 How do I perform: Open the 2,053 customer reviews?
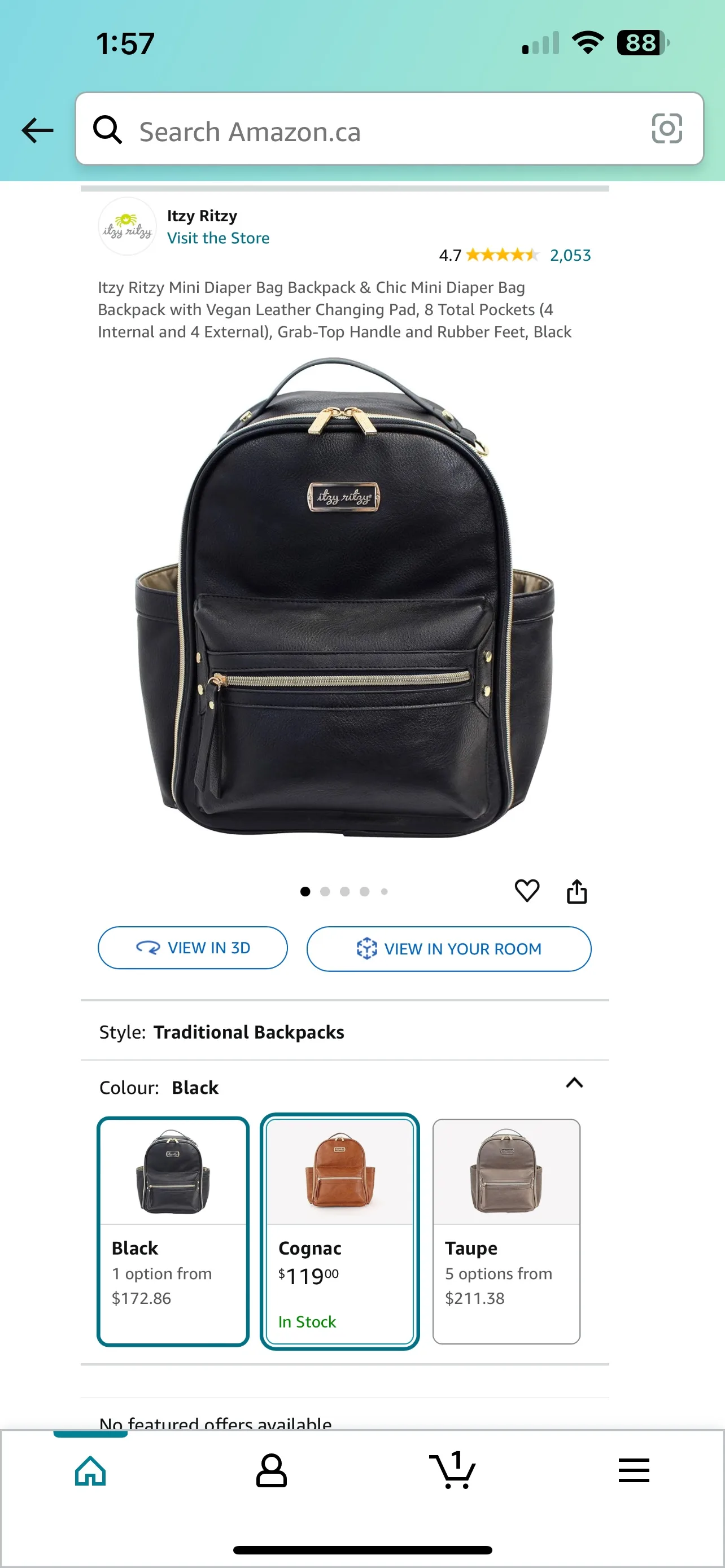click(x=569, y=255)
